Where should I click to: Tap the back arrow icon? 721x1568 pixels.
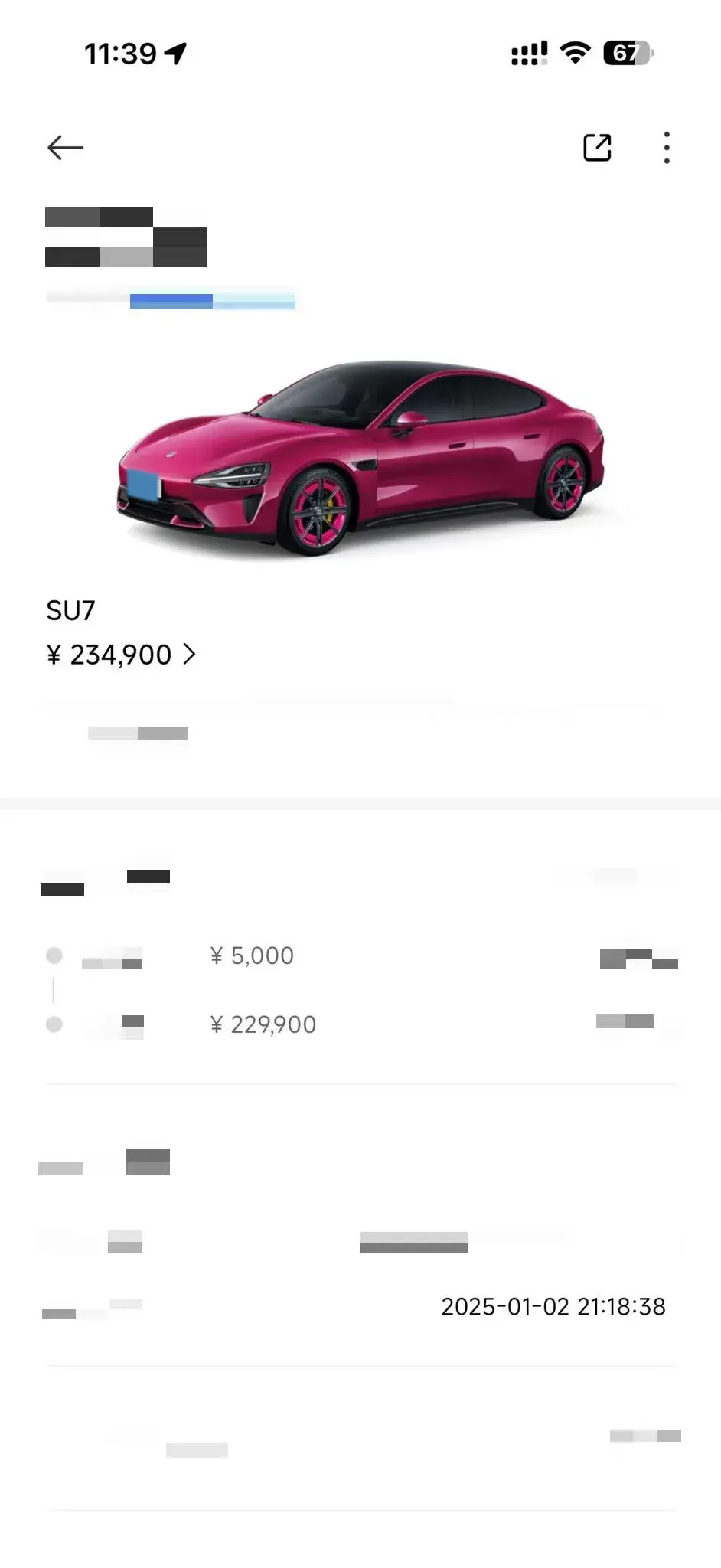coord(66,147)
